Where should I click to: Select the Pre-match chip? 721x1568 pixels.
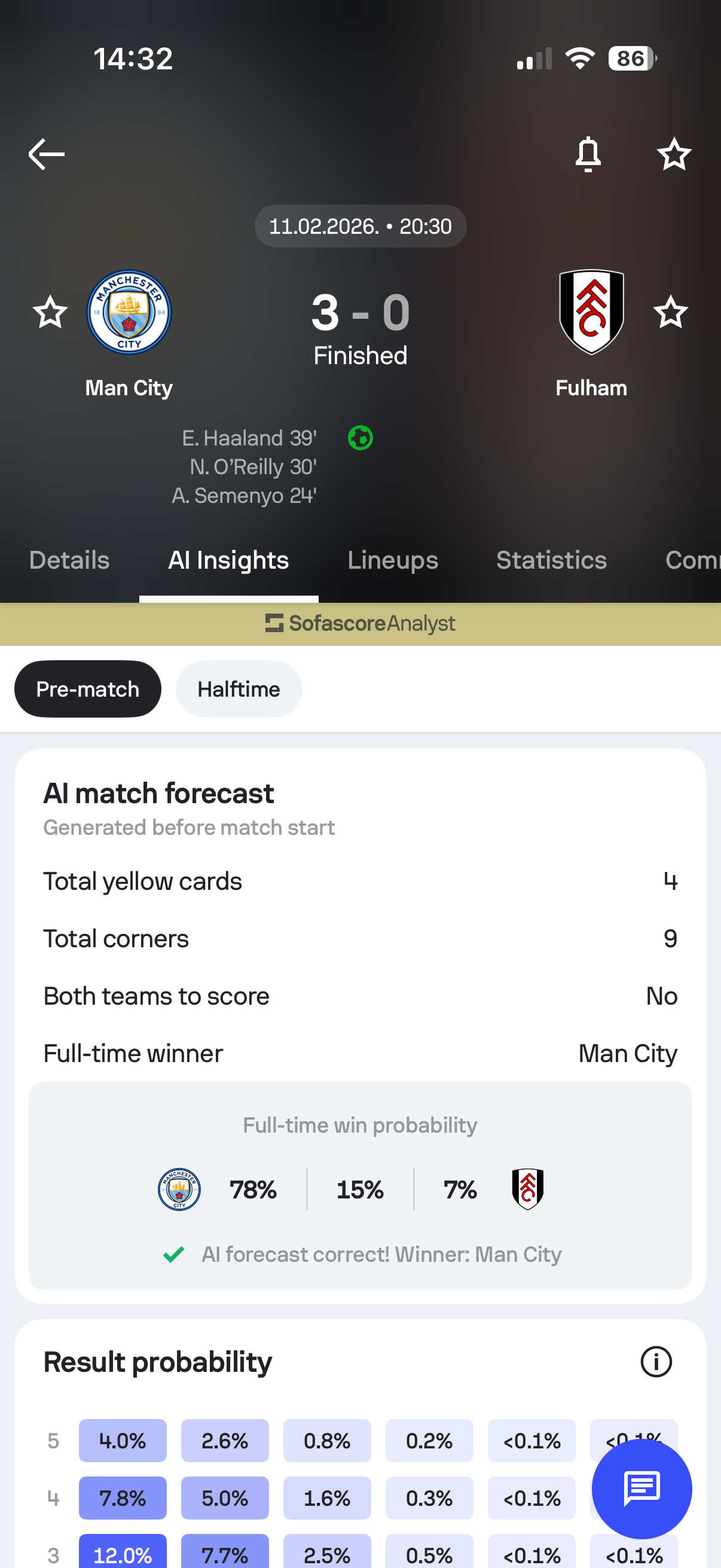[88, 689]
